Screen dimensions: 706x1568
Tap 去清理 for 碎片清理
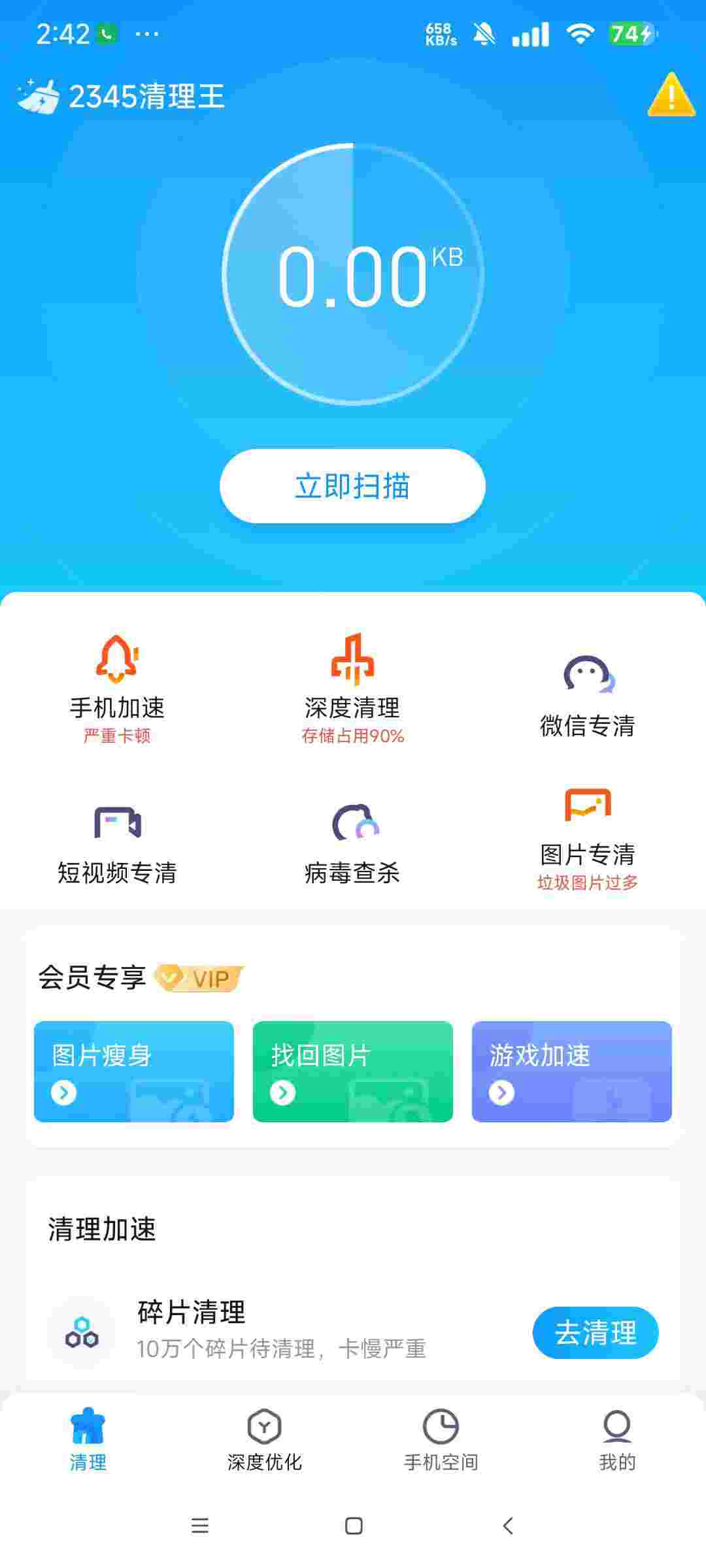pos(595,1332)
